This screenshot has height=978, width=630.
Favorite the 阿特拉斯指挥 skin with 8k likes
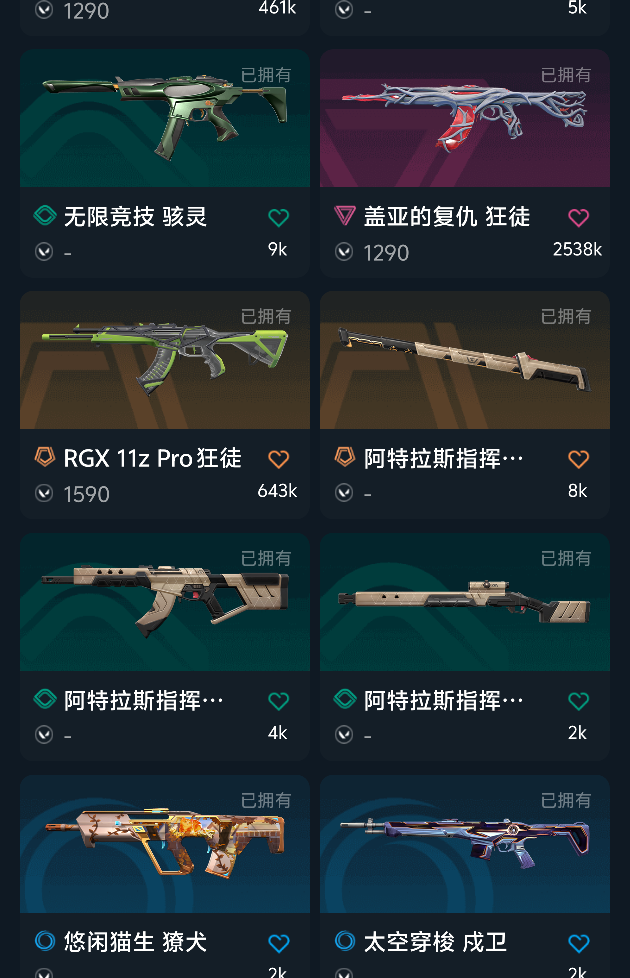click(578, 459)
